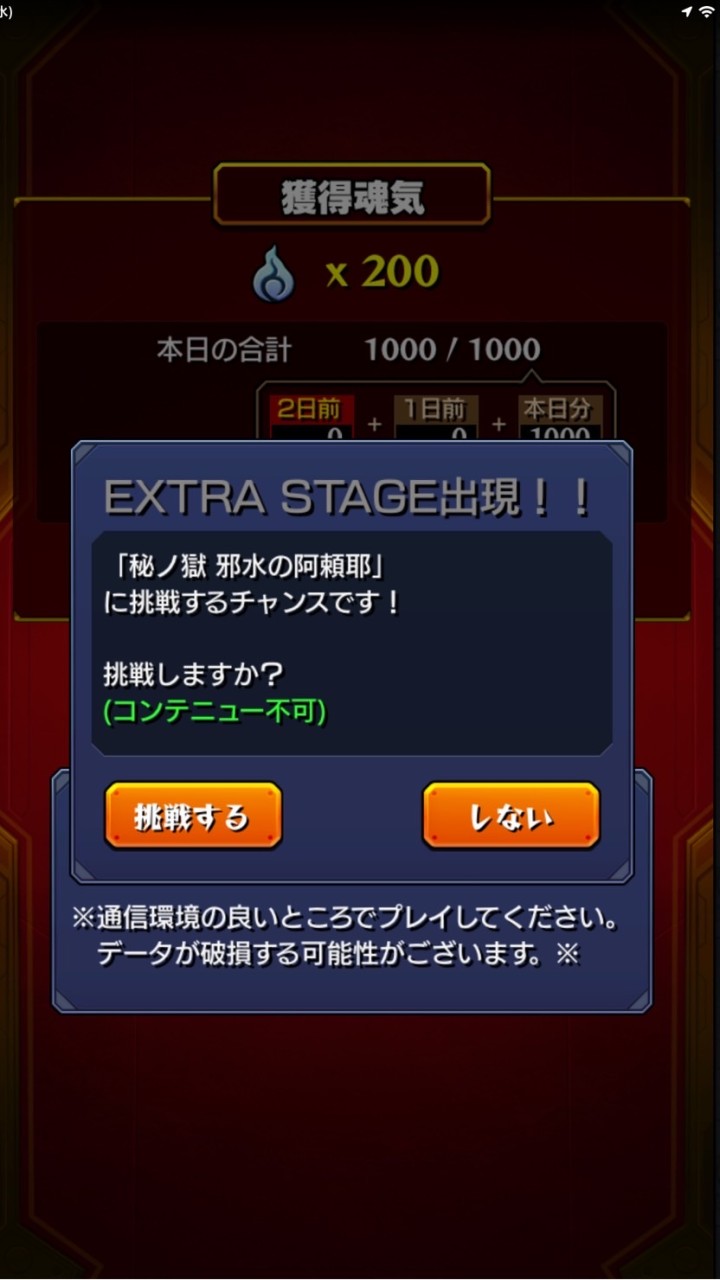The width and height of the screenshot is (720, 1280).
Task: Decline the extra stage with しない
Action: click(x=511, y=816)
